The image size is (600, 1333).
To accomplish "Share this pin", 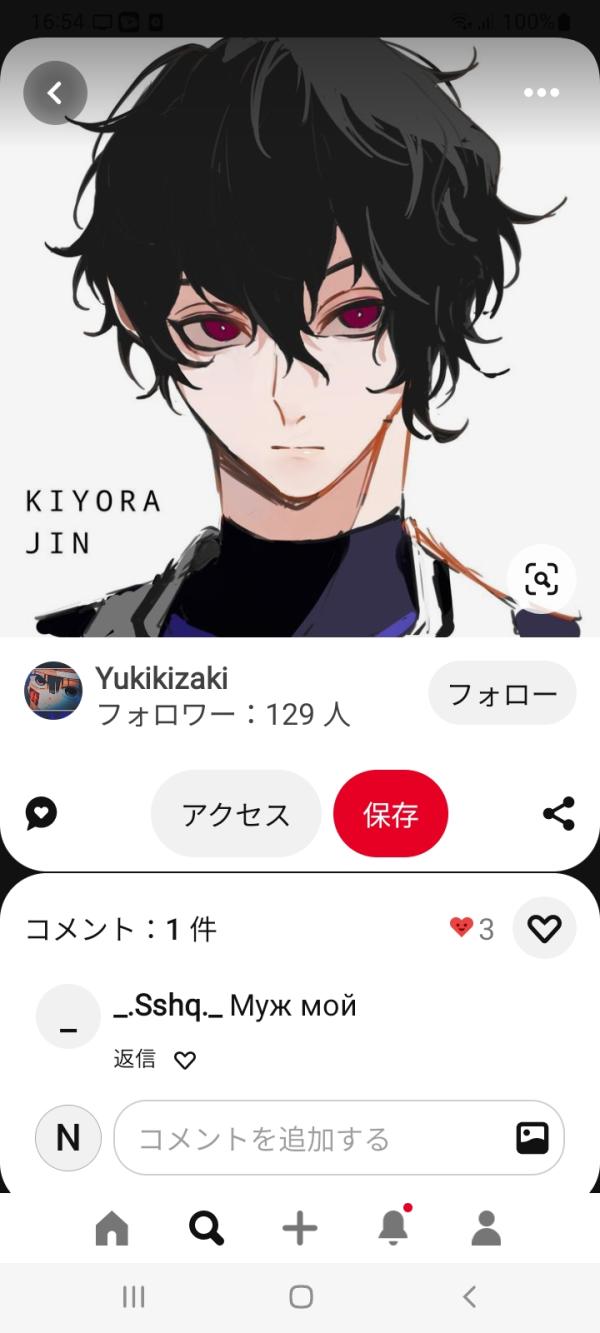I will tap(558, 814).
